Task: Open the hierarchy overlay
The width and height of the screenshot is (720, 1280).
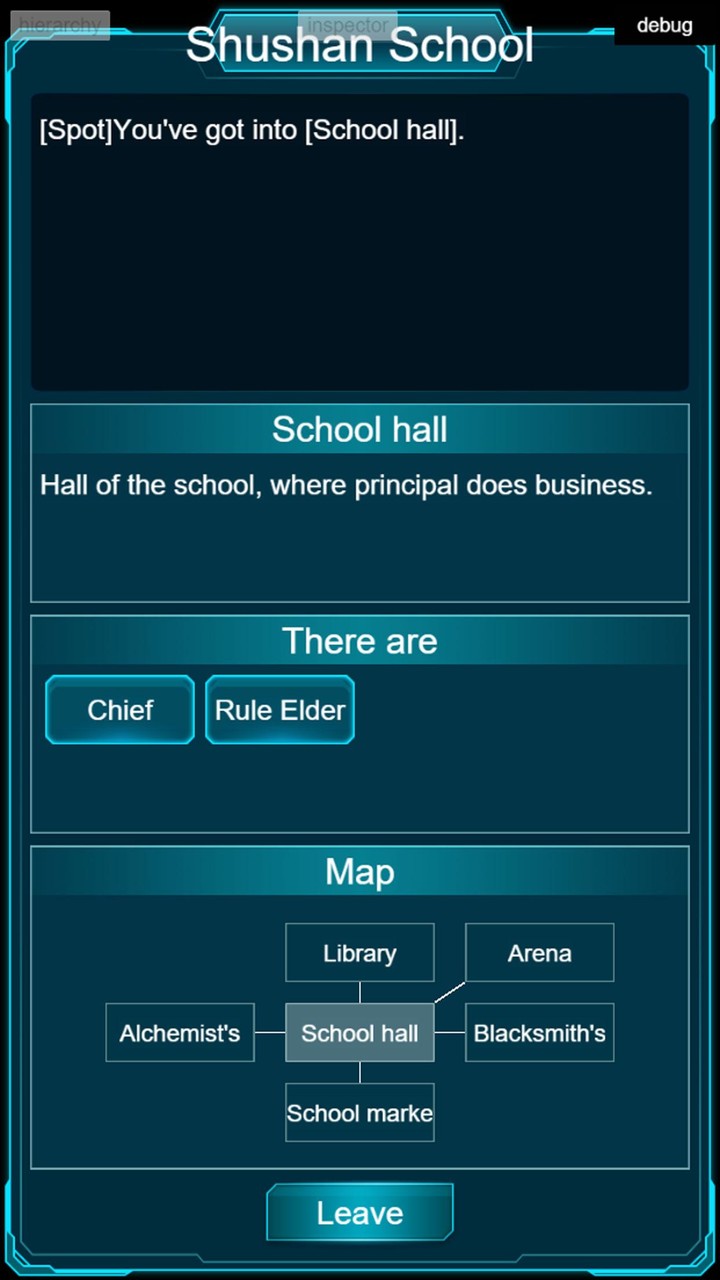Action: pos(60,25)
